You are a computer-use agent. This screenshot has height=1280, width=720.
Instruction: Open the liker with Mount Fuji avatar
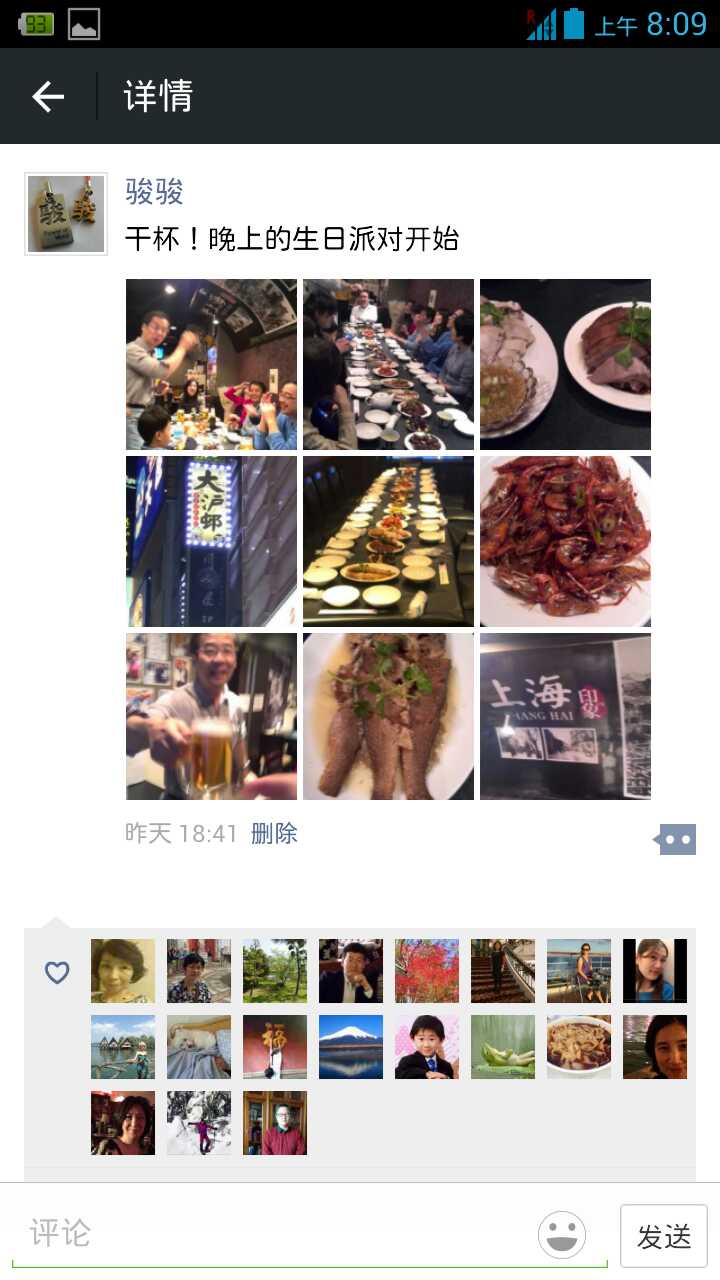351,1047
